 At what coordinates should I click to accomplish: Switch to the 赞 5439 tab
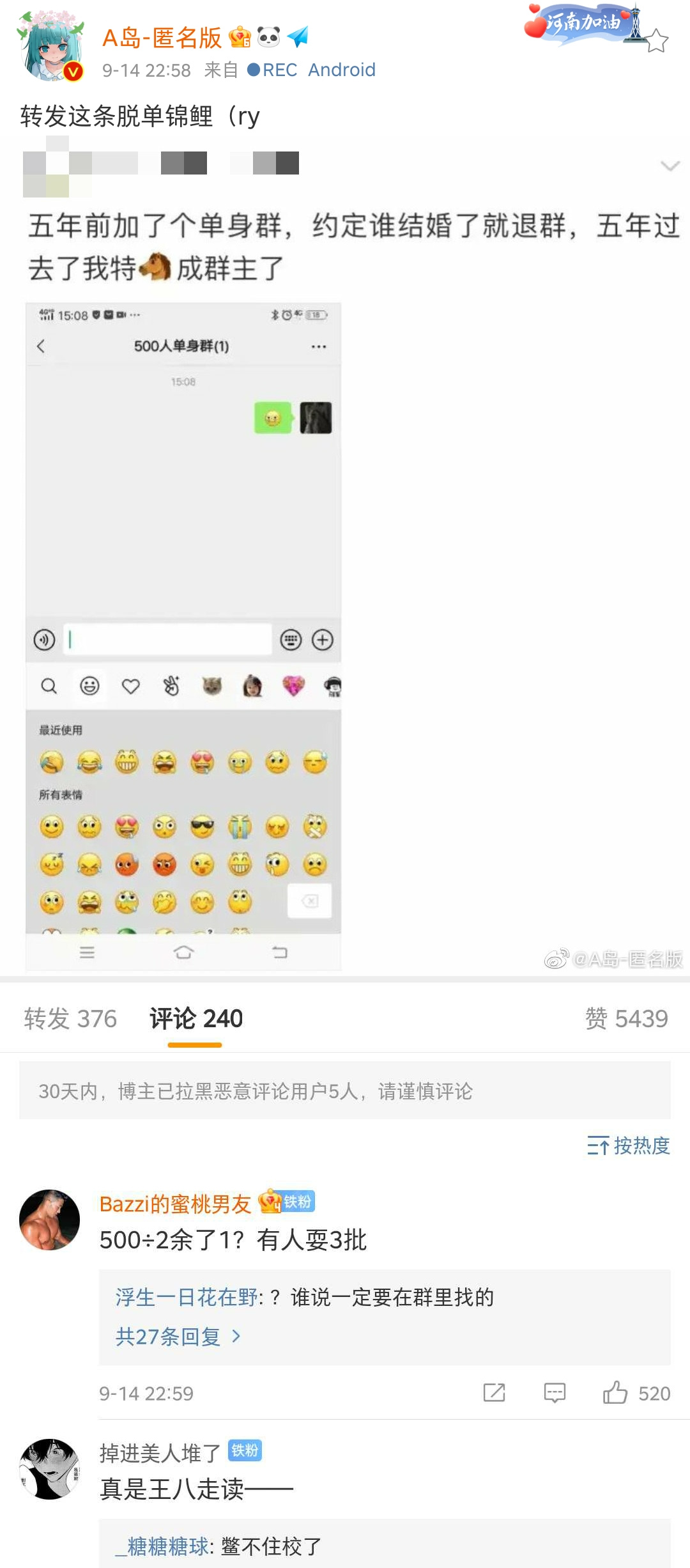tap(626, 1018)
